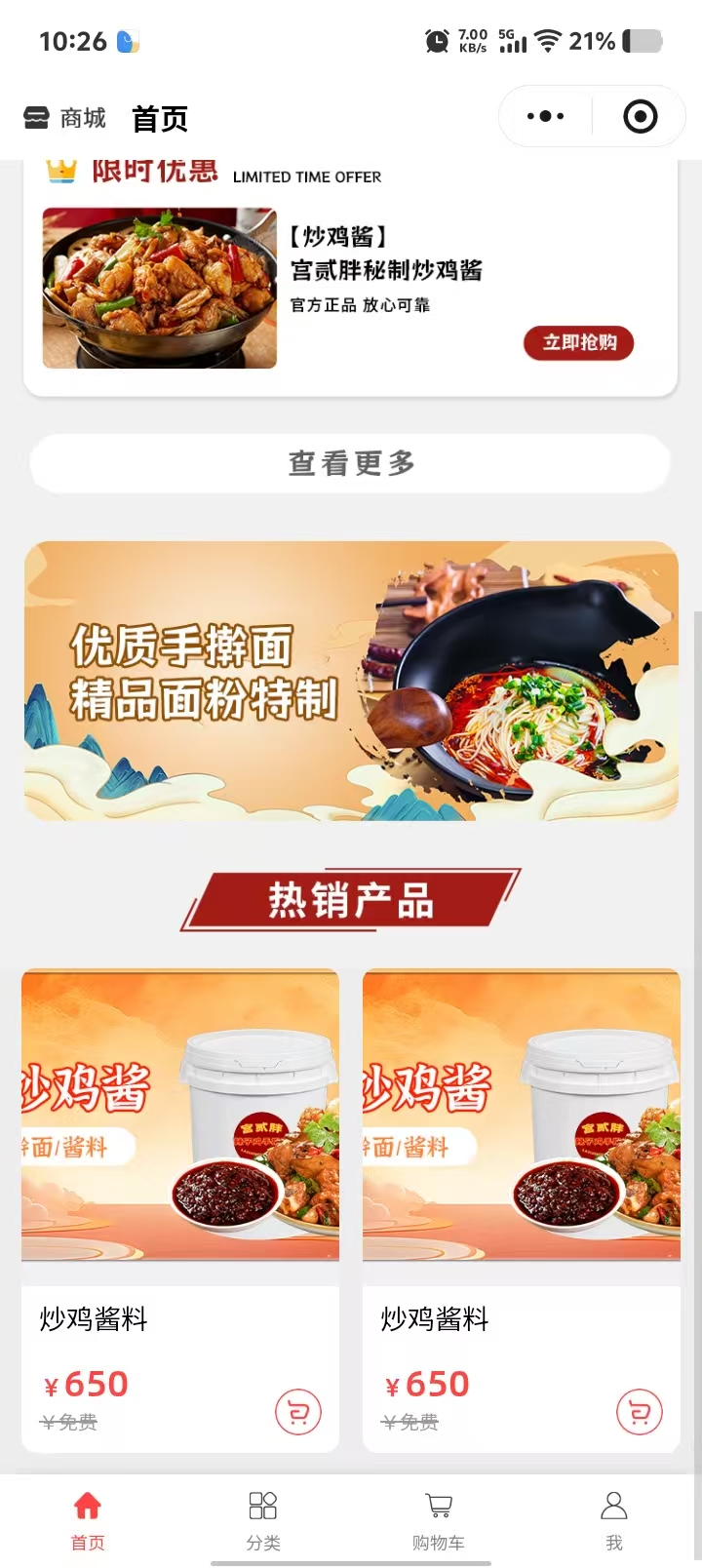Image resolution: width=702 pixels, height=1568 pixels.
Task: Open the 购物车 tab
Action: (439, 1519)
